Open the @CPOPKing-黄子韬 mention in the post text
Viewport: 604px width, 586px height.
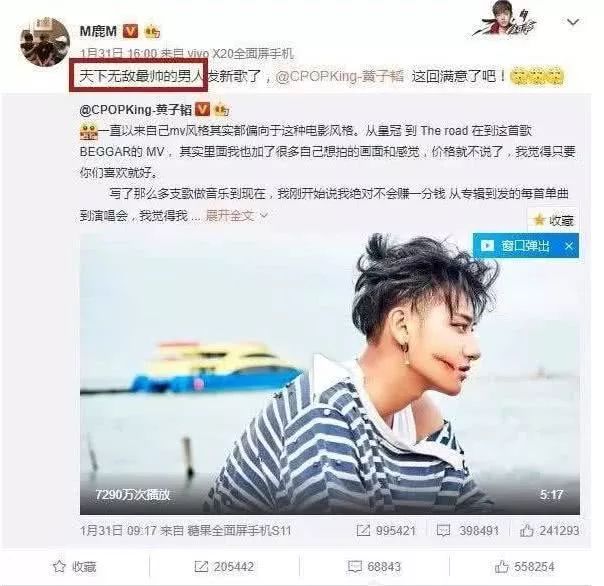[340, 76]
